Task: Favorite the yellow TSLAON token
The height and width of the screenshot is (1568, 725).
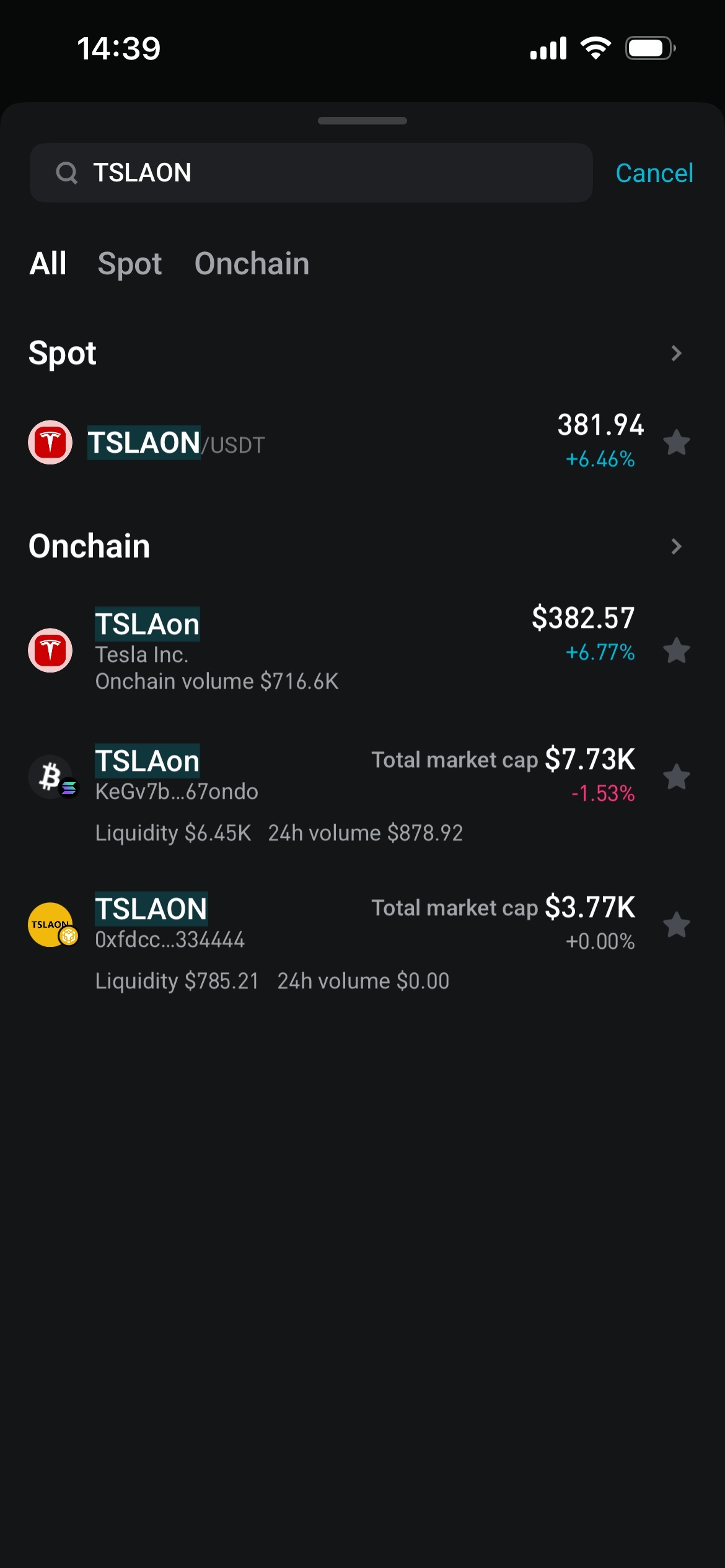Action: 676,925
